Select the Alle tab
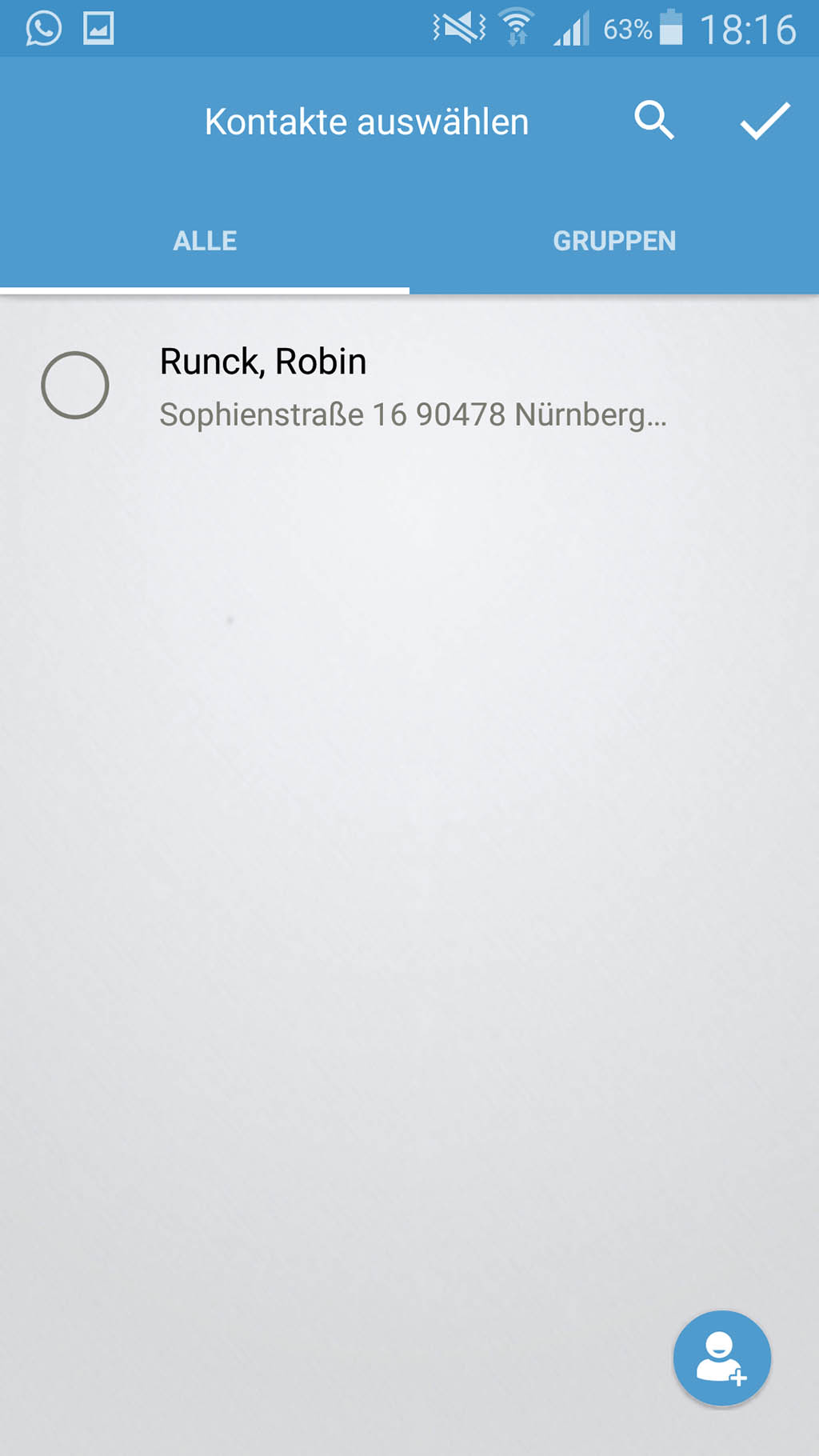The width and height of the screenshot is (819, 1456). [205, 241]
